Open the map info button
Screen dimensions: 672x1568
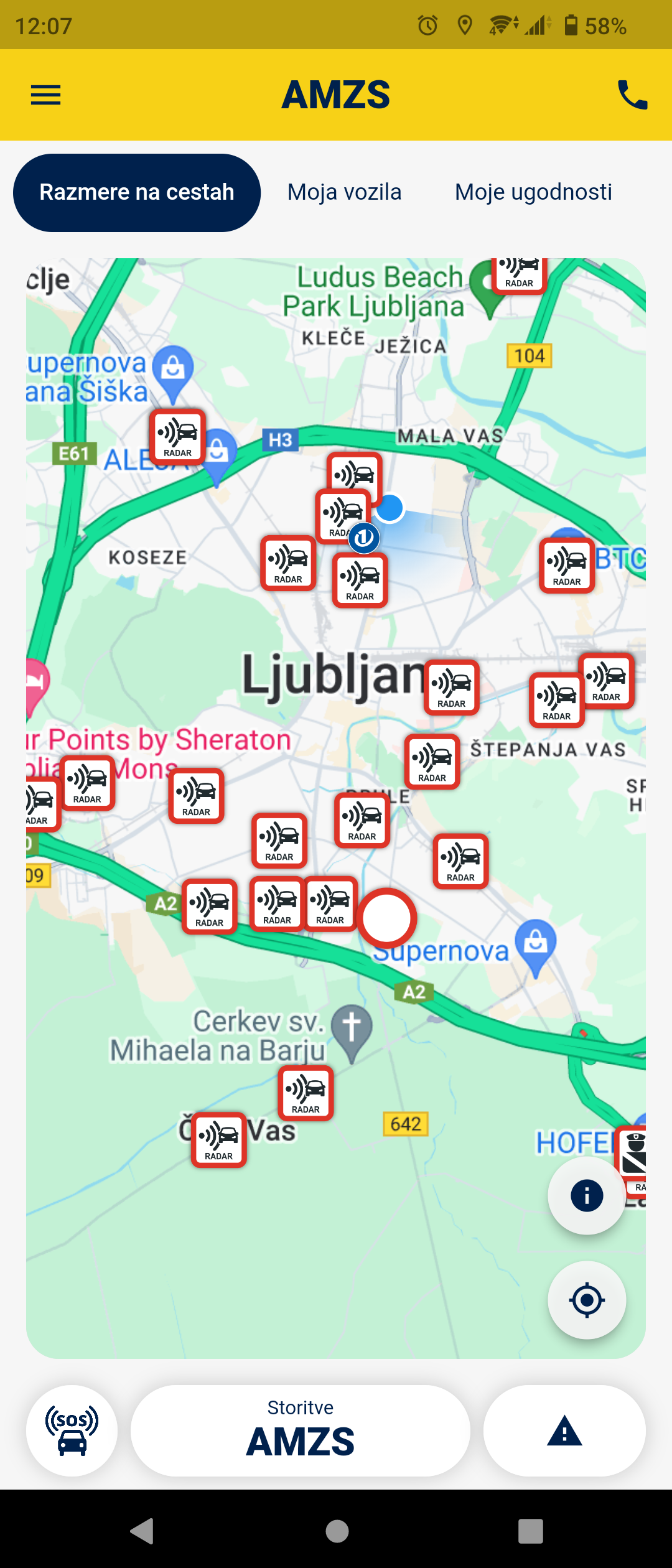click(586, 1195)
